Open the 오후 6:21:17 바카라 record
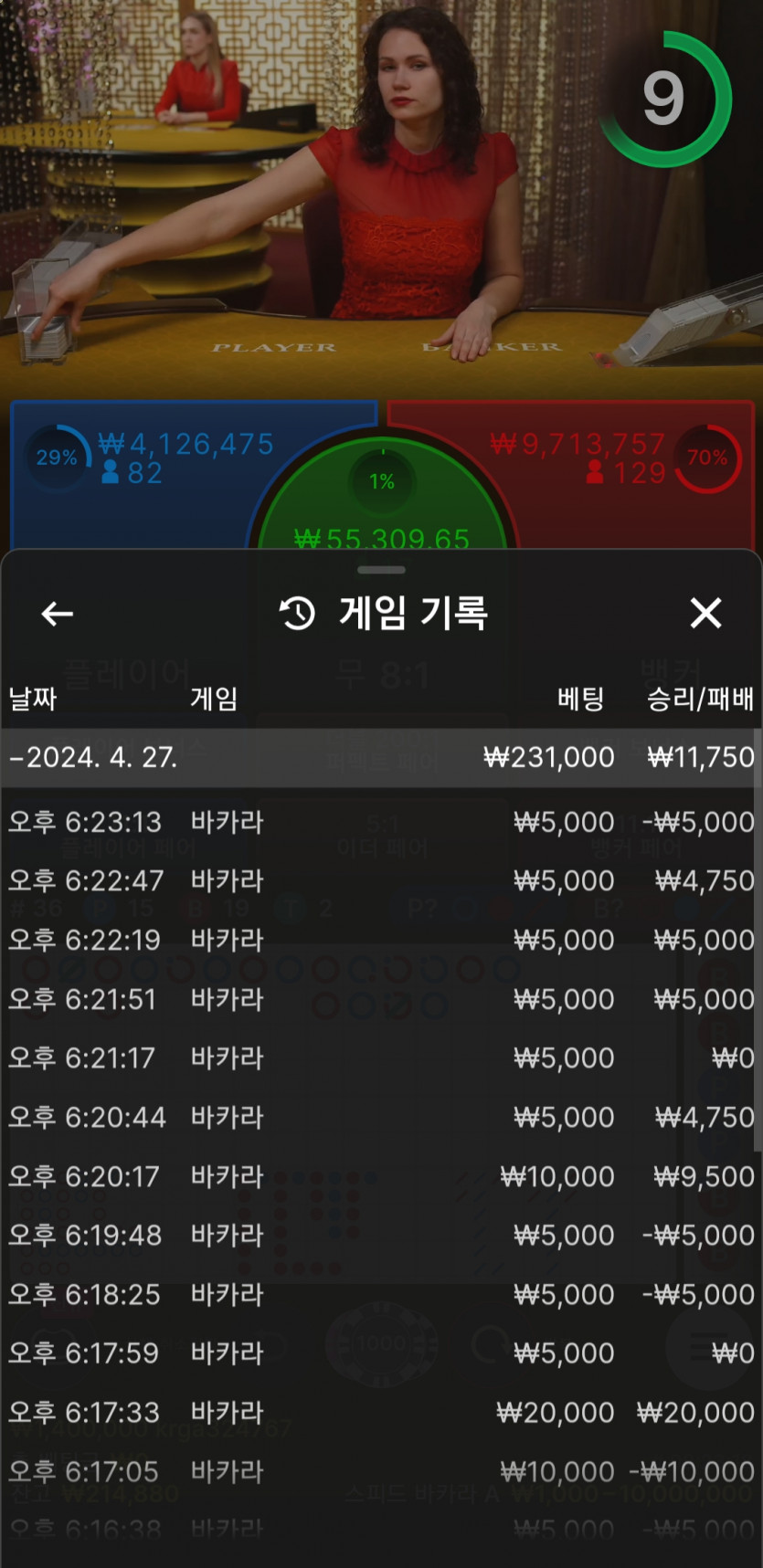The width and height of the screenshot is (763, 1568). [x=381, y=1058]
